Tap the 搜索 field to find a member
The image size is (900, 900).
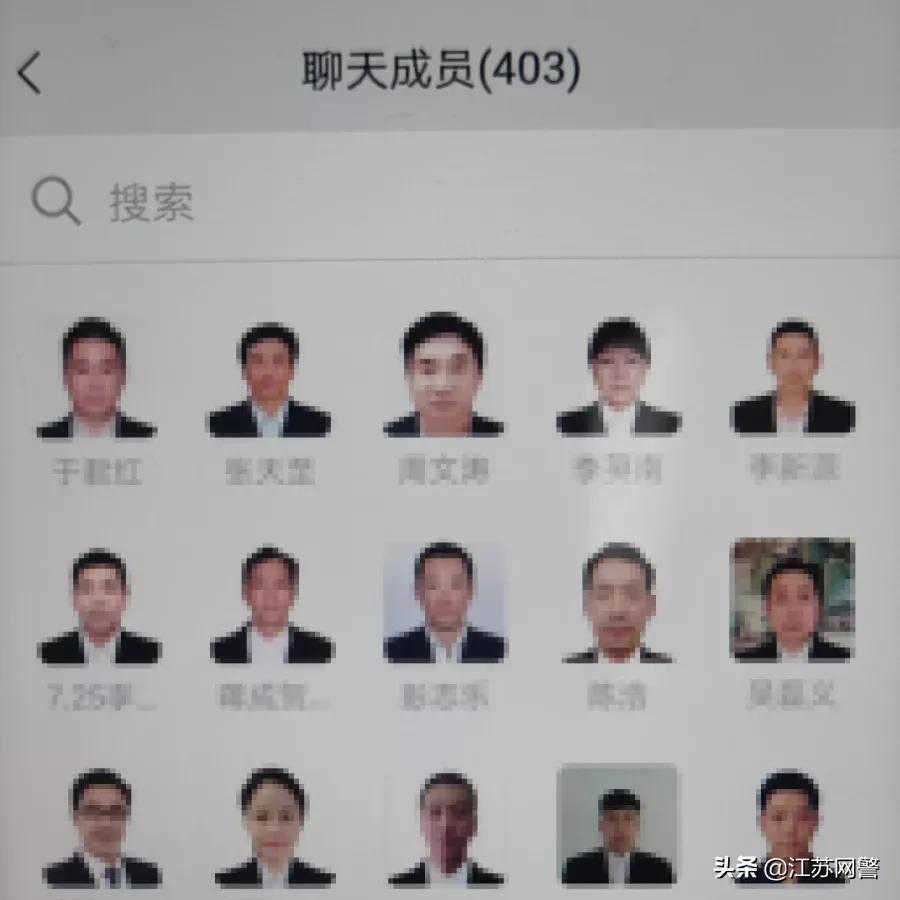[x=450, y=203]
